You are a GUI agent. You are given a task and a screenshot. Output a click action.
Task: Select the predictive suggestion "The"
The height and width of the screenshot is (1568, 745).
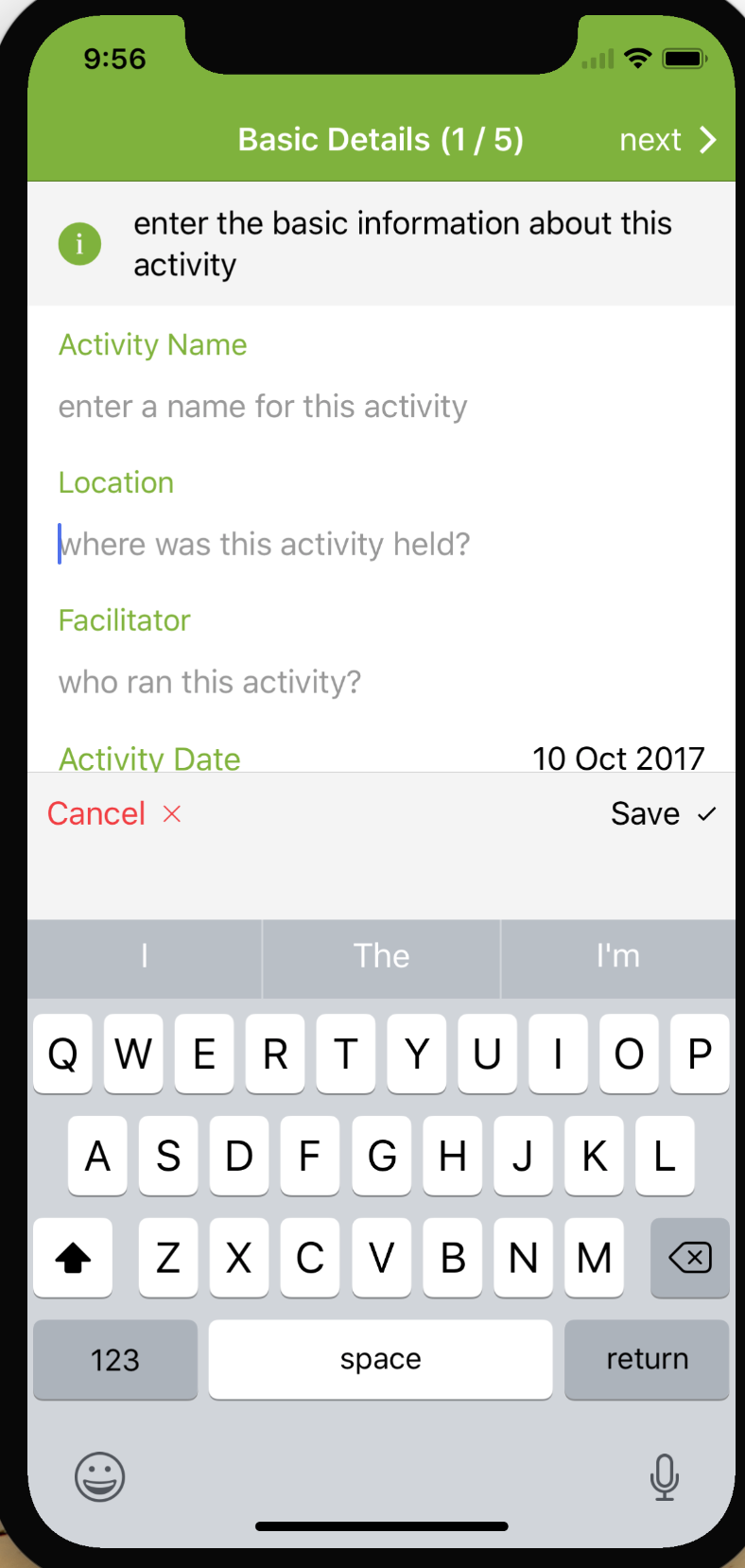380,957
